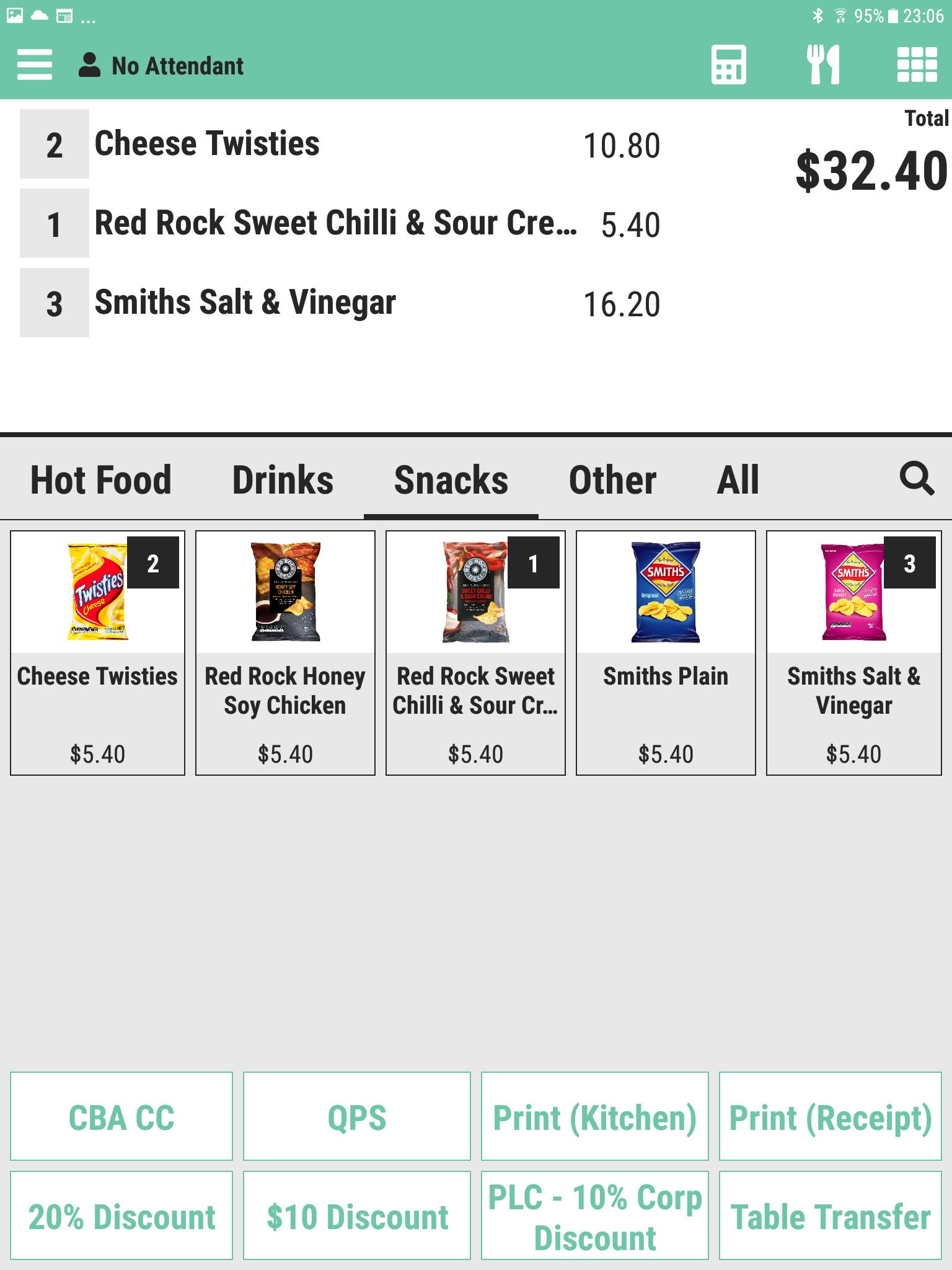Add Smiths Salt & Vinegar product tile
Screen dimensions: 952x1270
point(853,652)
